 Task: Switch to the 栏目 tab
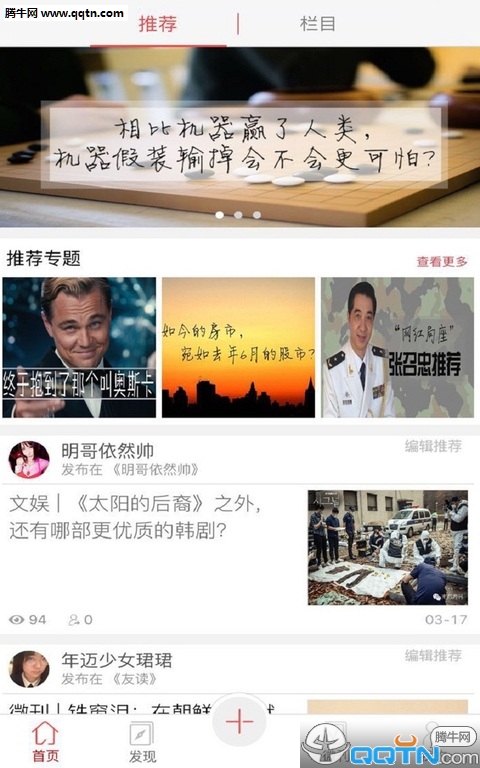(317, 24)
